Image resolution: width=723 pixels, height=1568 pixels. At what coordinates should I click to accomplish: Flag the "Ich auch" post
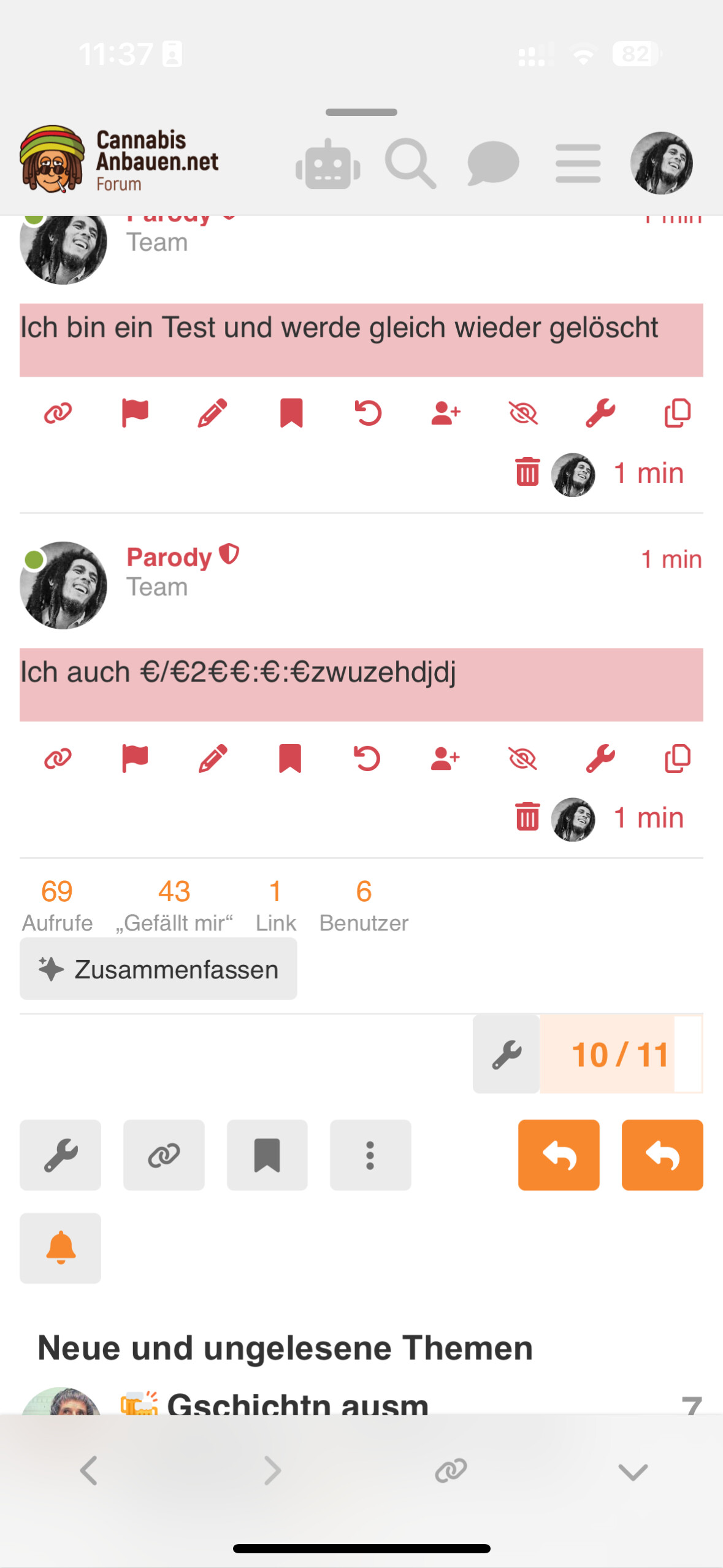[x=135, y=758]
